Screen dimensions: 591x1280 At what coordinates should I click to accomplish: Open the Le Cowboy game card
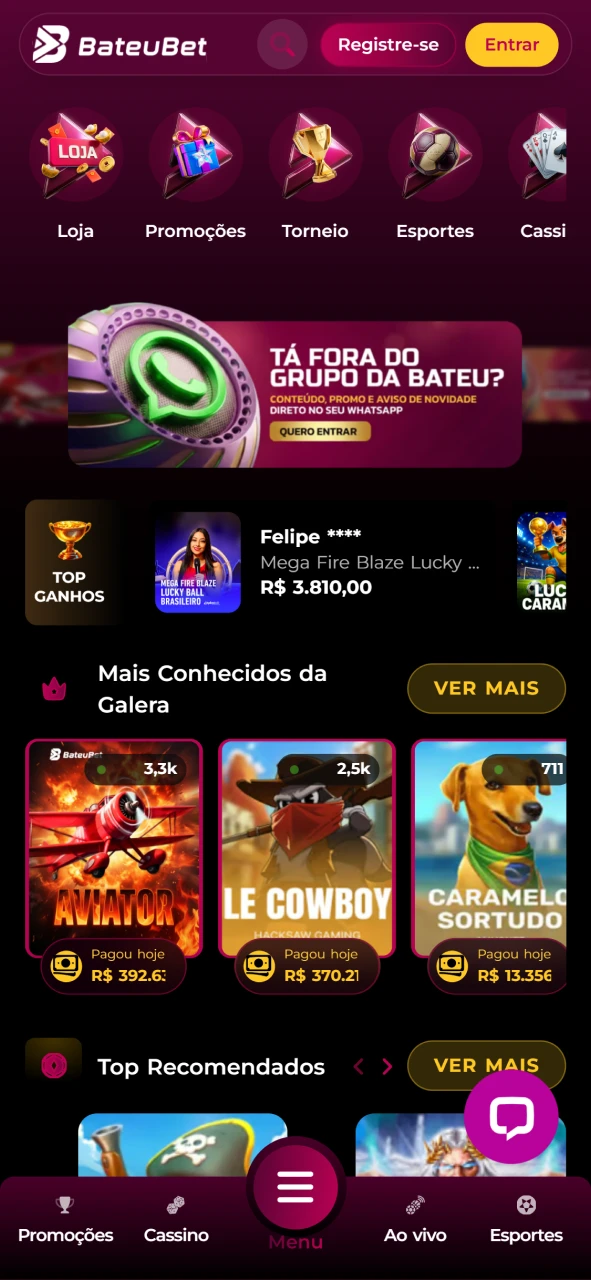pyautogui.click(x=307, y=865)
